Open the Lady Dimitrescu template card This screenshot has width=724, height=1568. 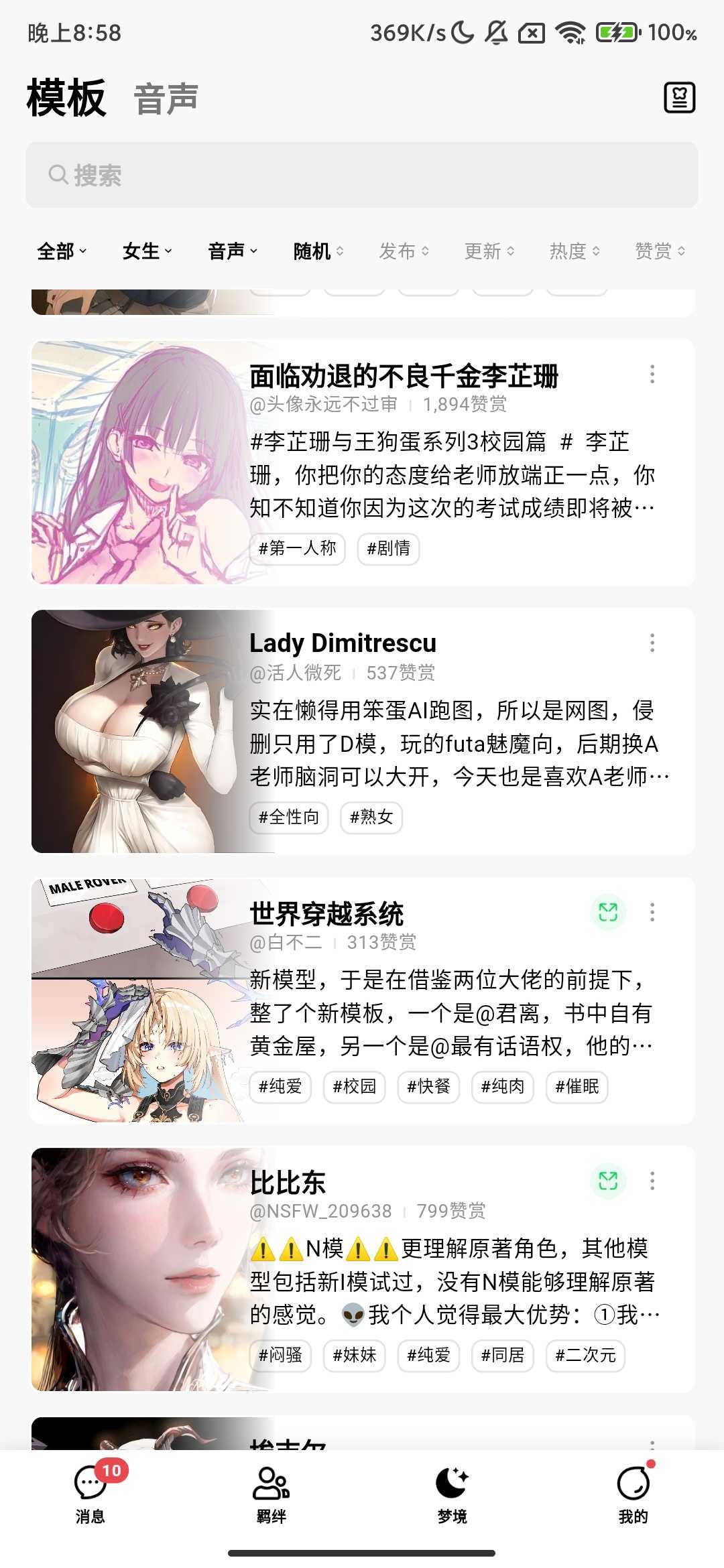click(x=343, y=643)
